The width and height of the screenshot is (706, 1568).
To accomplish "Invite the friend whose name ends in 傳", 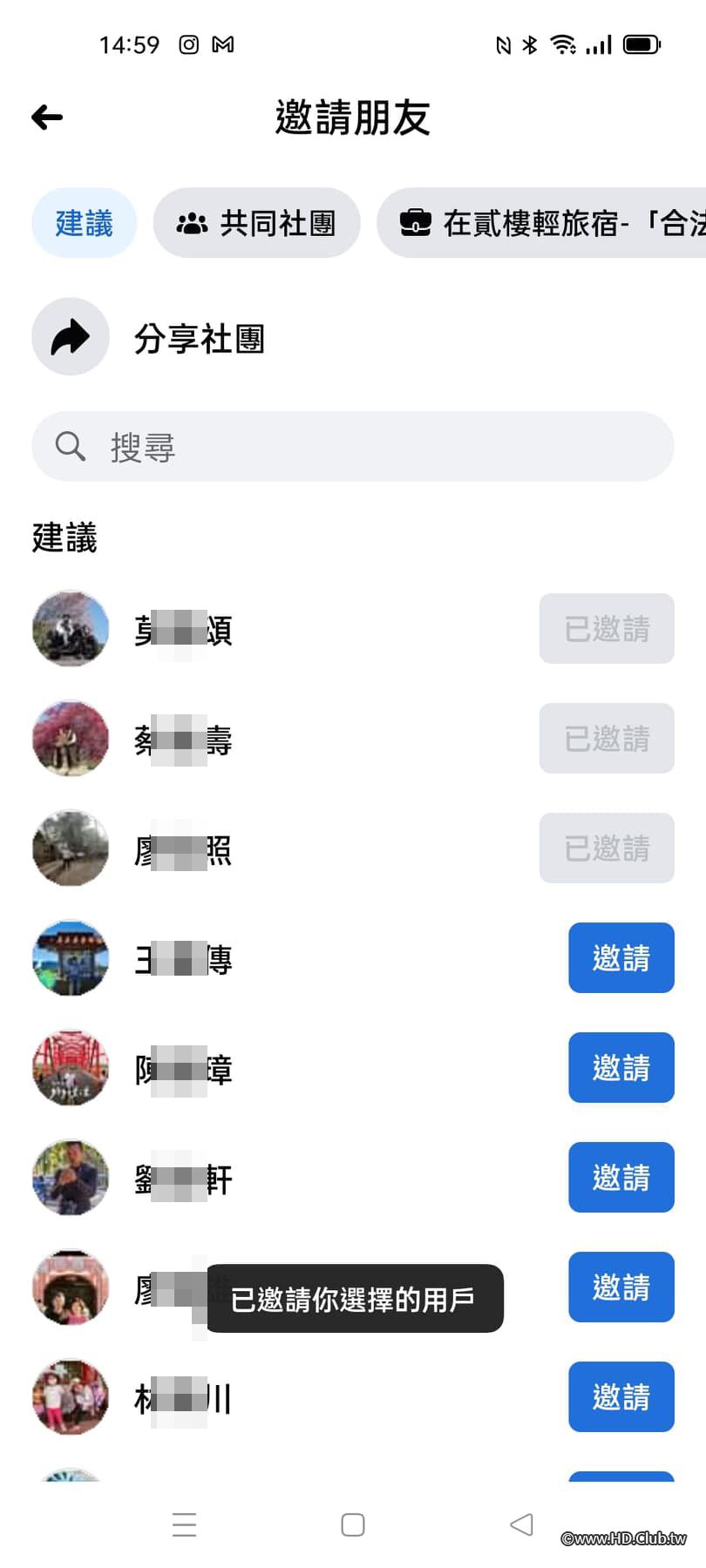I will 621,957.
